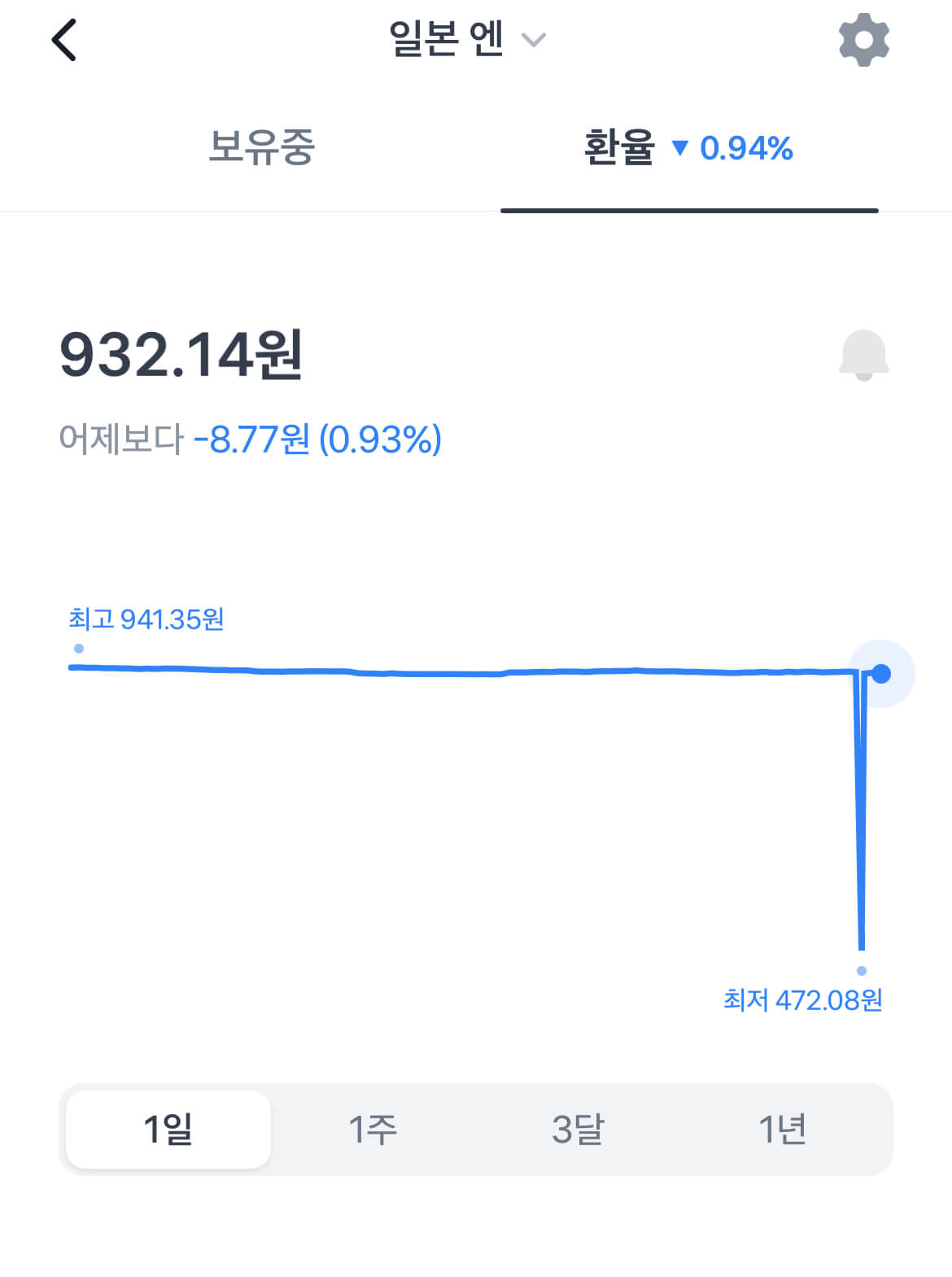Open the currency selector next to 일본 엔
This screenshot has width=952, height=1277.
coord(535,40)
